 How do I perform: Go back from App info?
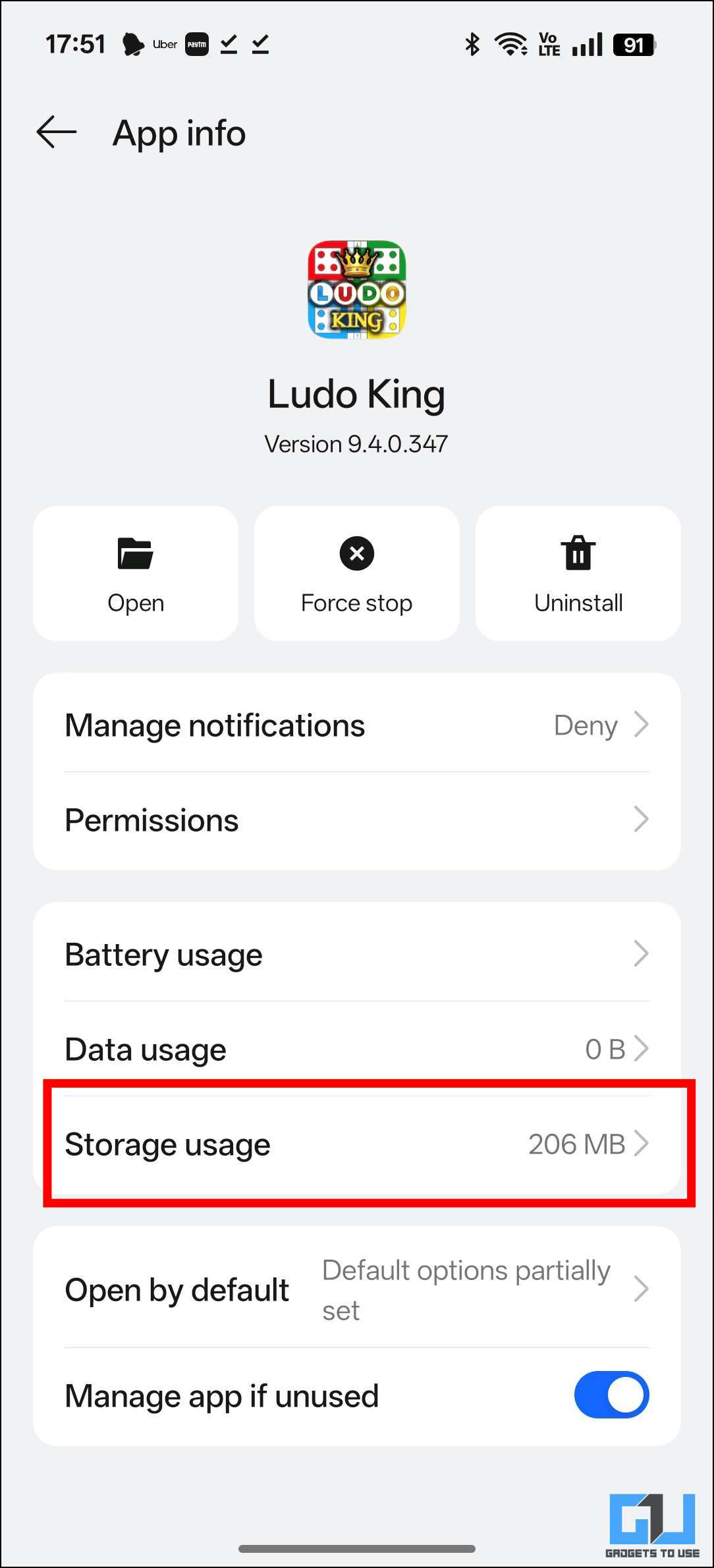[57, 132]
